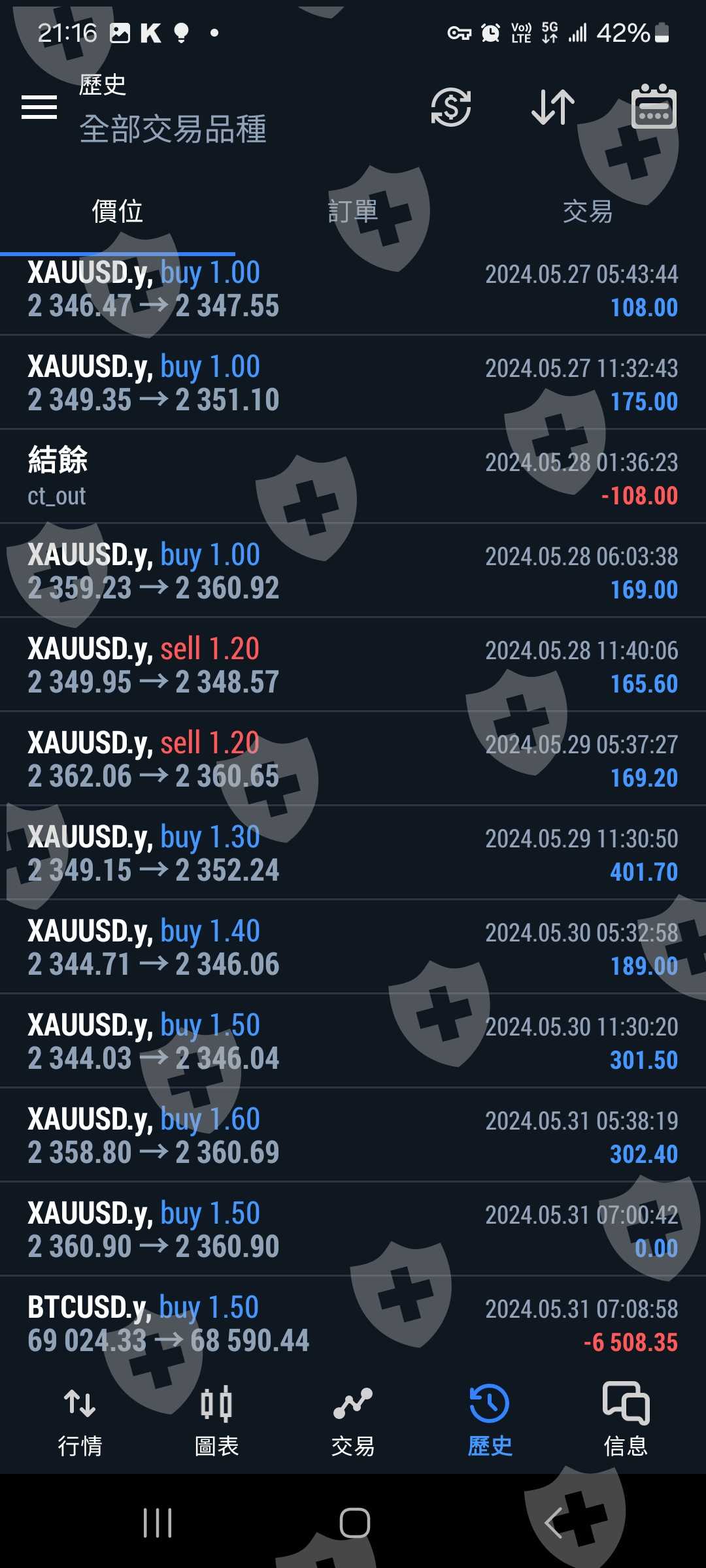Screen dimensions: 706x1568
Task: Open the 信息 messages section
Action: coord(626,1418)
